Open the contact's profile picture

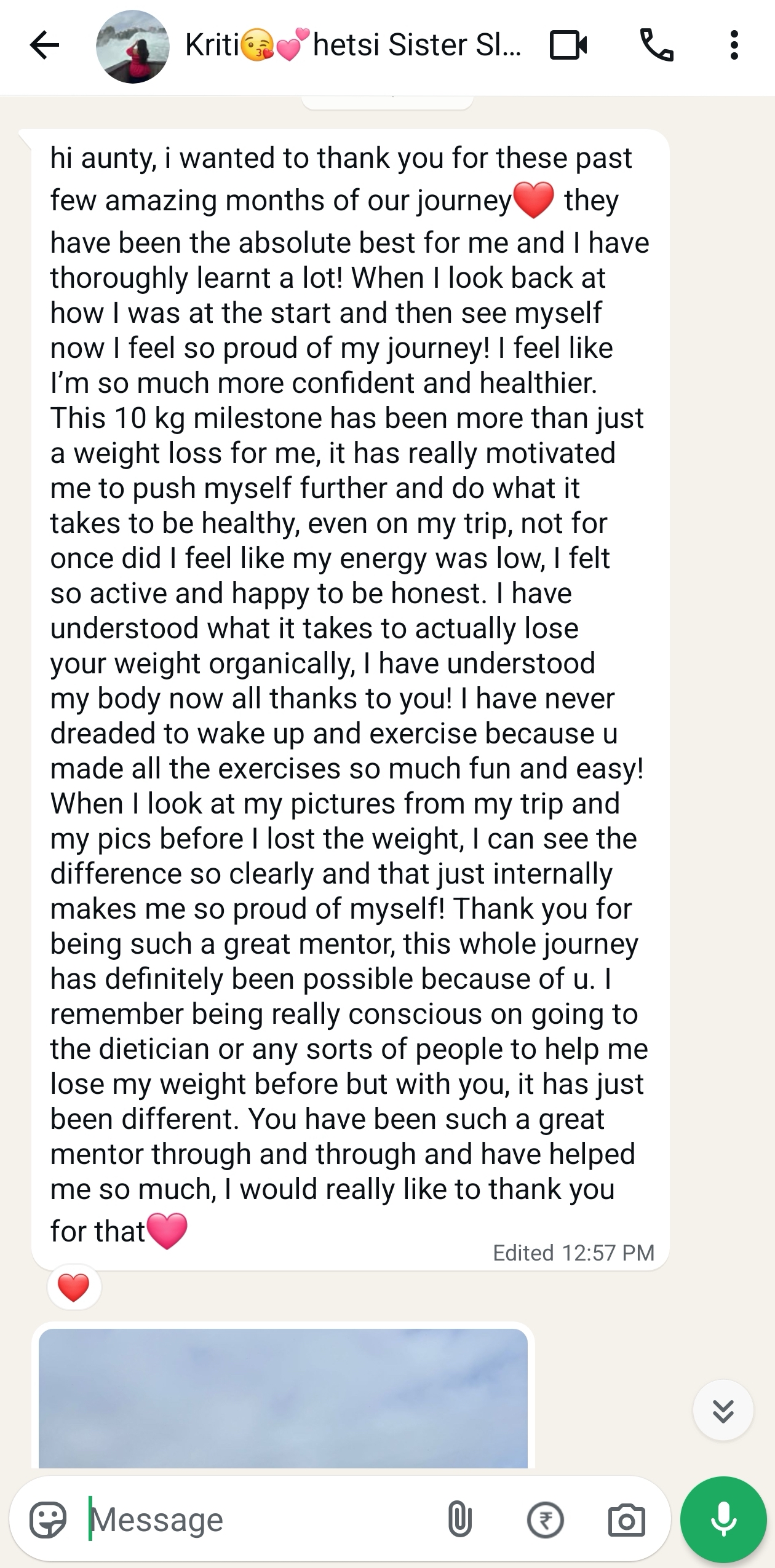132,47
